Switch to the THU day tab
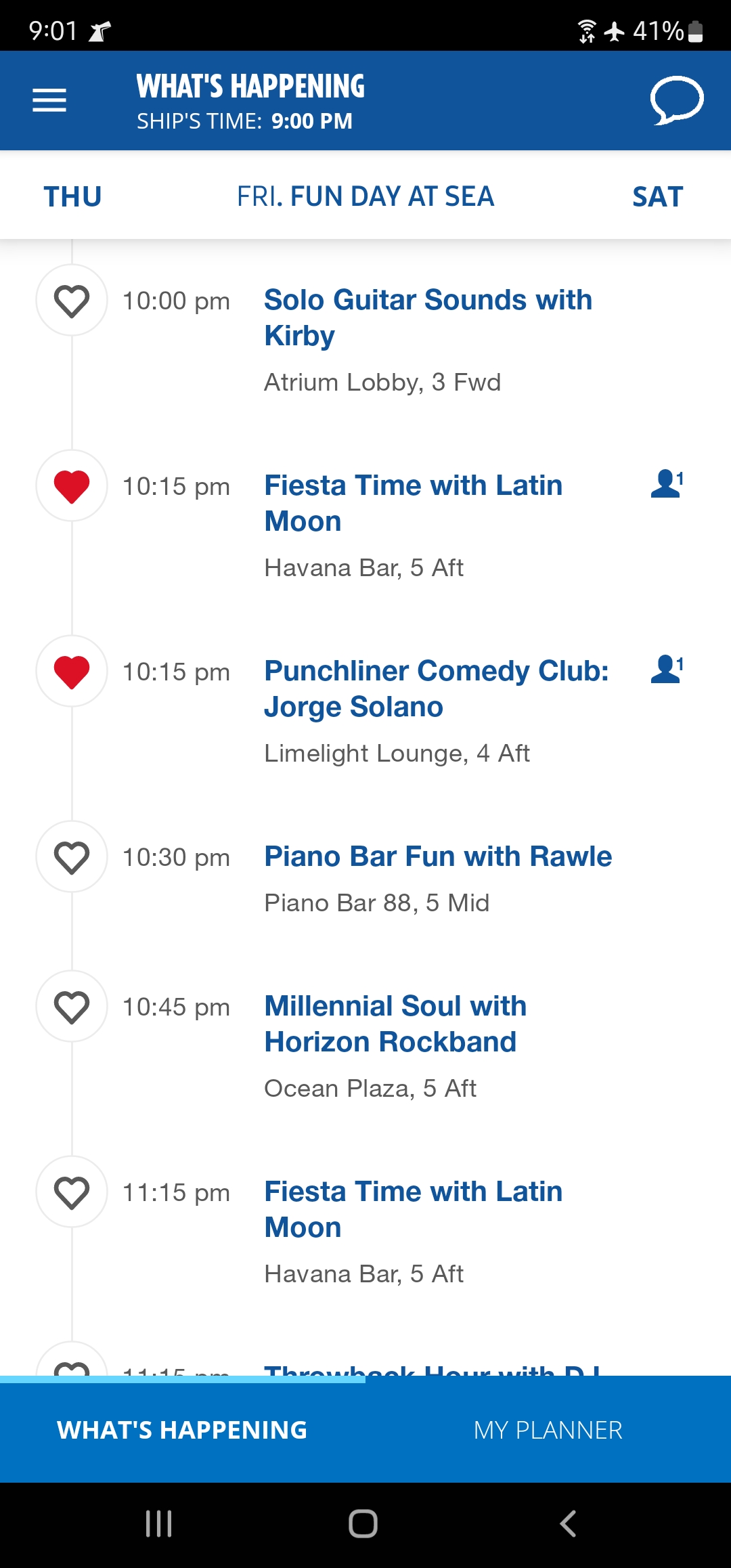 click(x=72, y=197)
